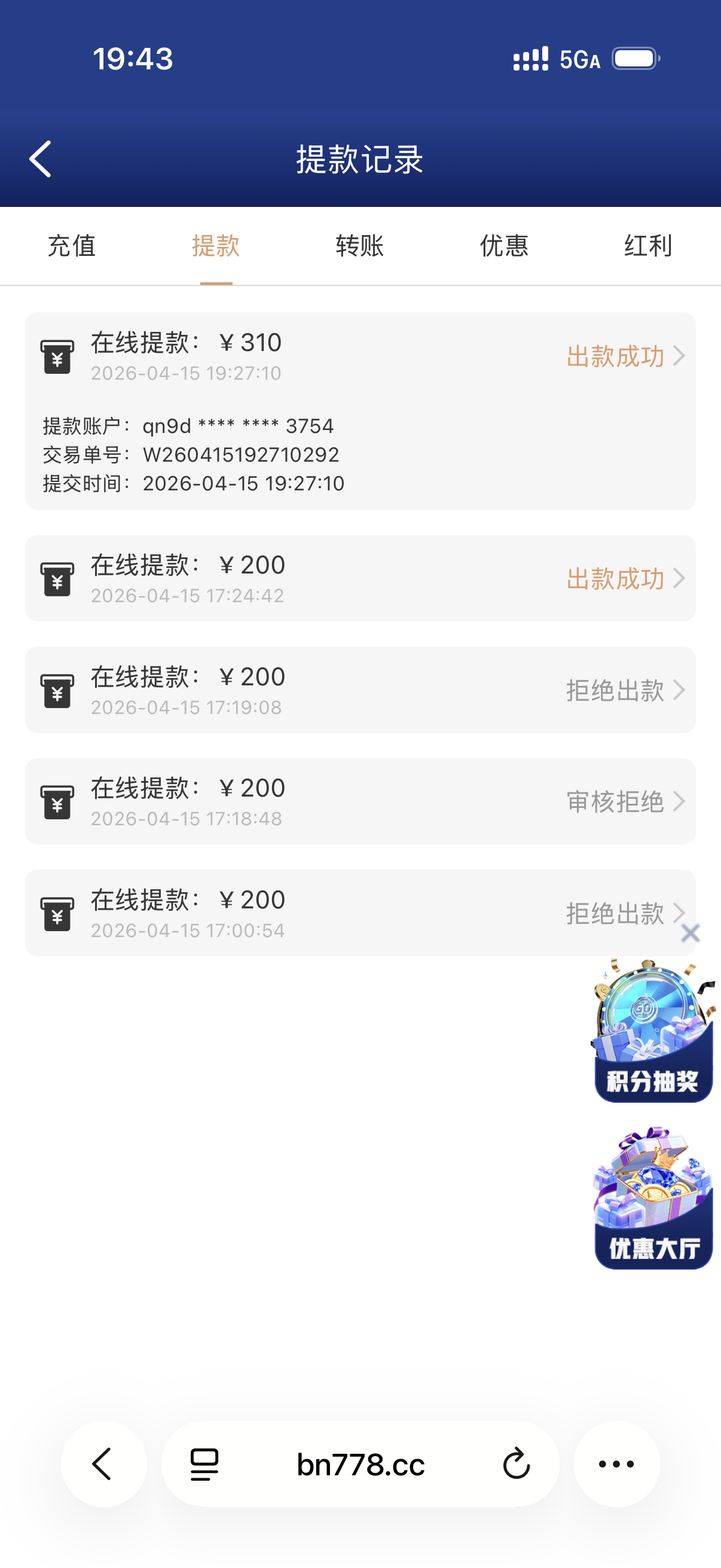Open the 优惠 section

click(503, 246)
